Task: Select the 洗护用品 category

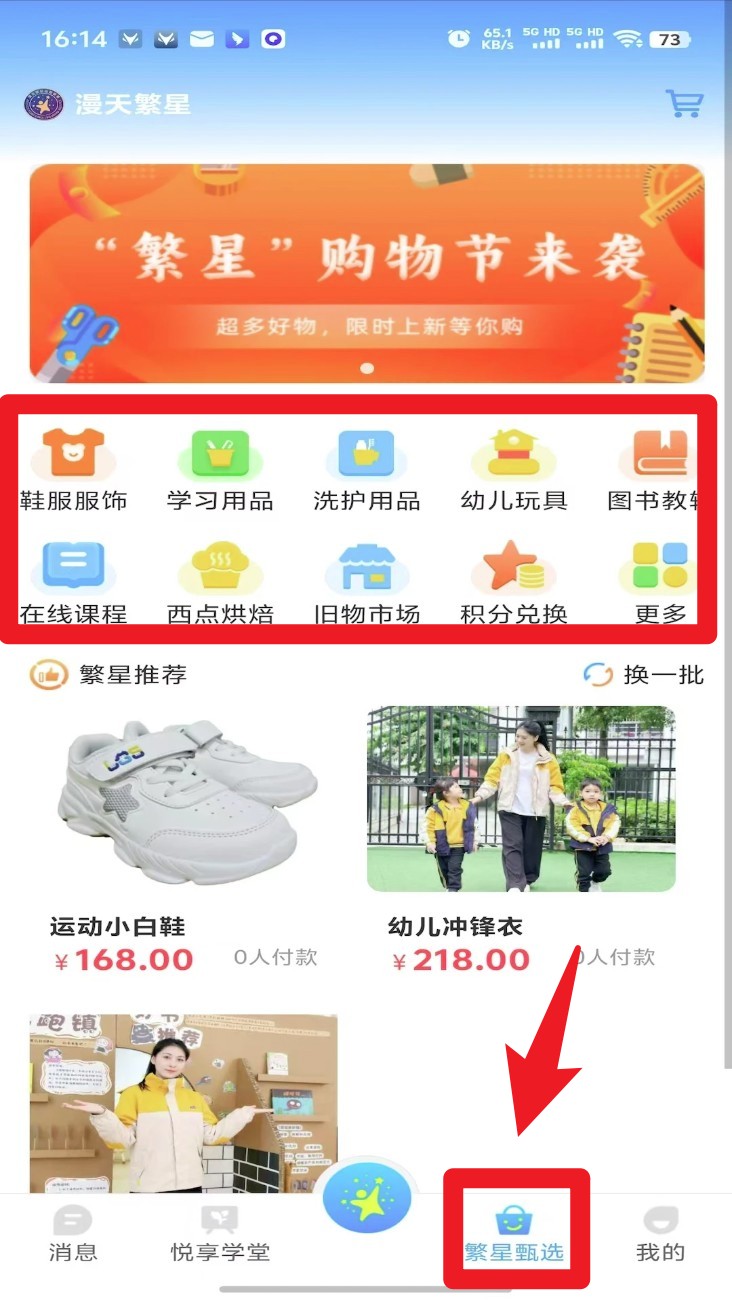Action: [366, 470]
